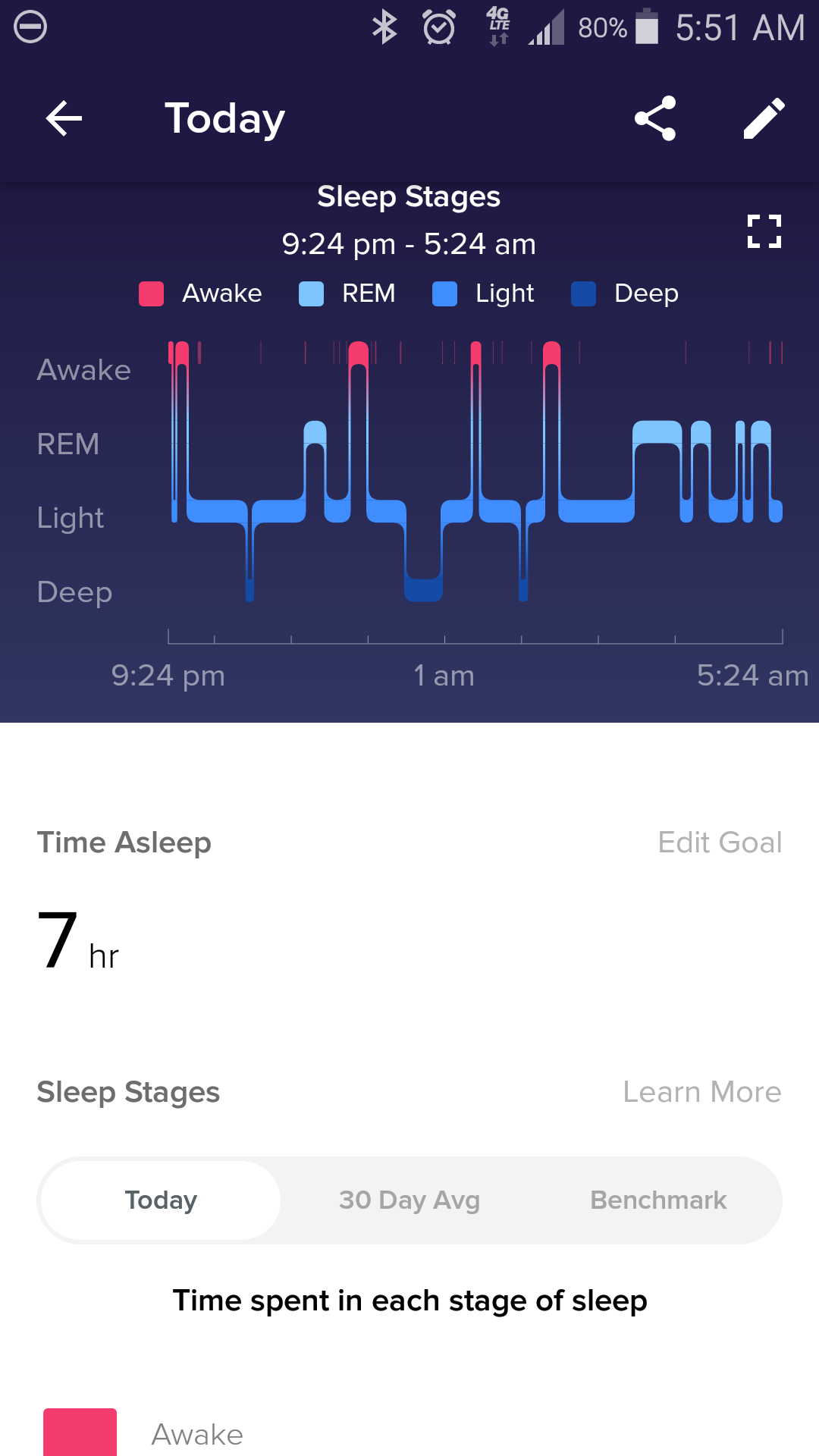
Task: Edit sleep log with pencil icon
Action: coord(764,118)
